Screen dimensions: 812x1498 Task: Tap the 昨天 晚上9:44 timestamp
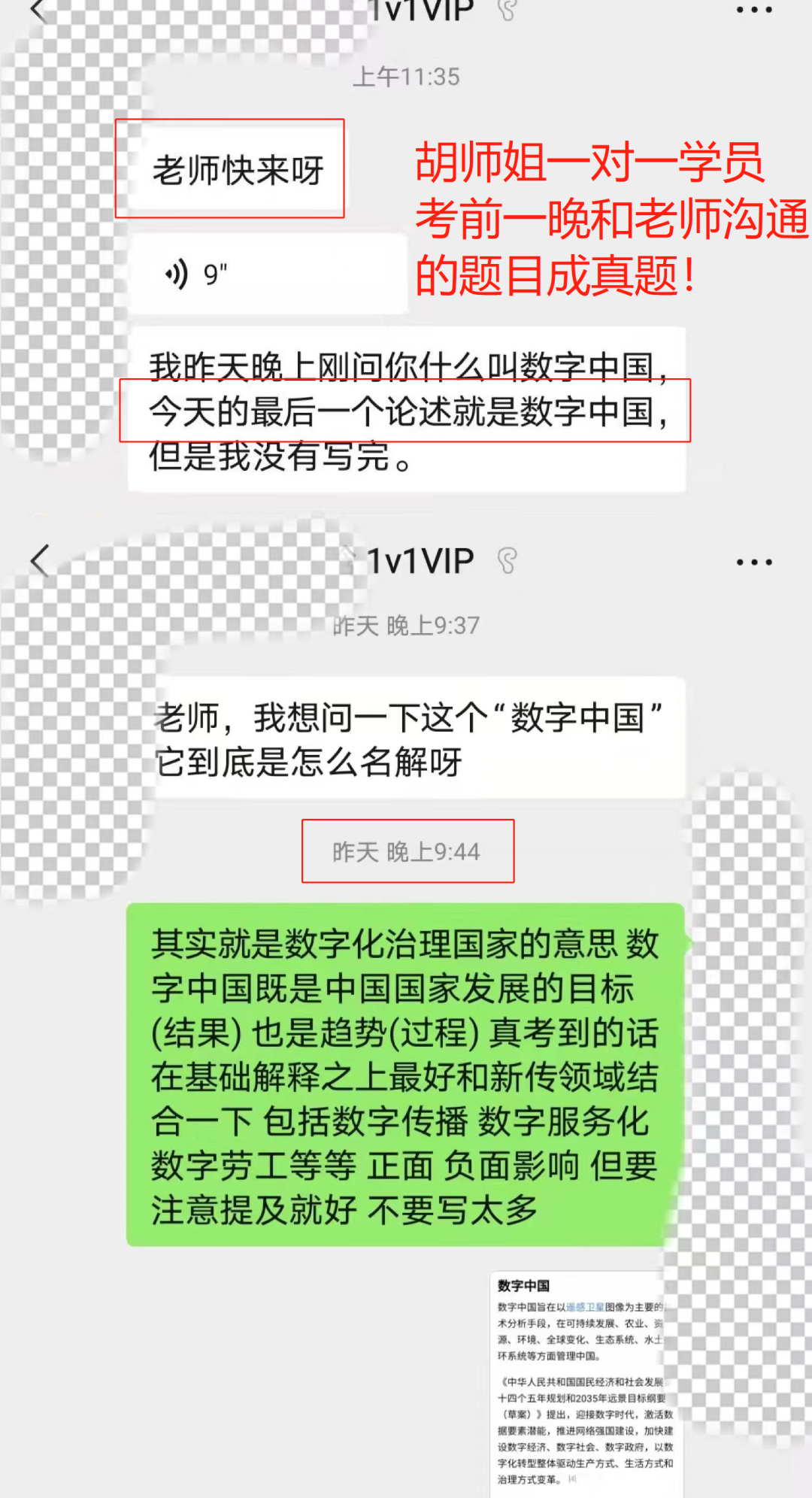[x=406, y=852]
